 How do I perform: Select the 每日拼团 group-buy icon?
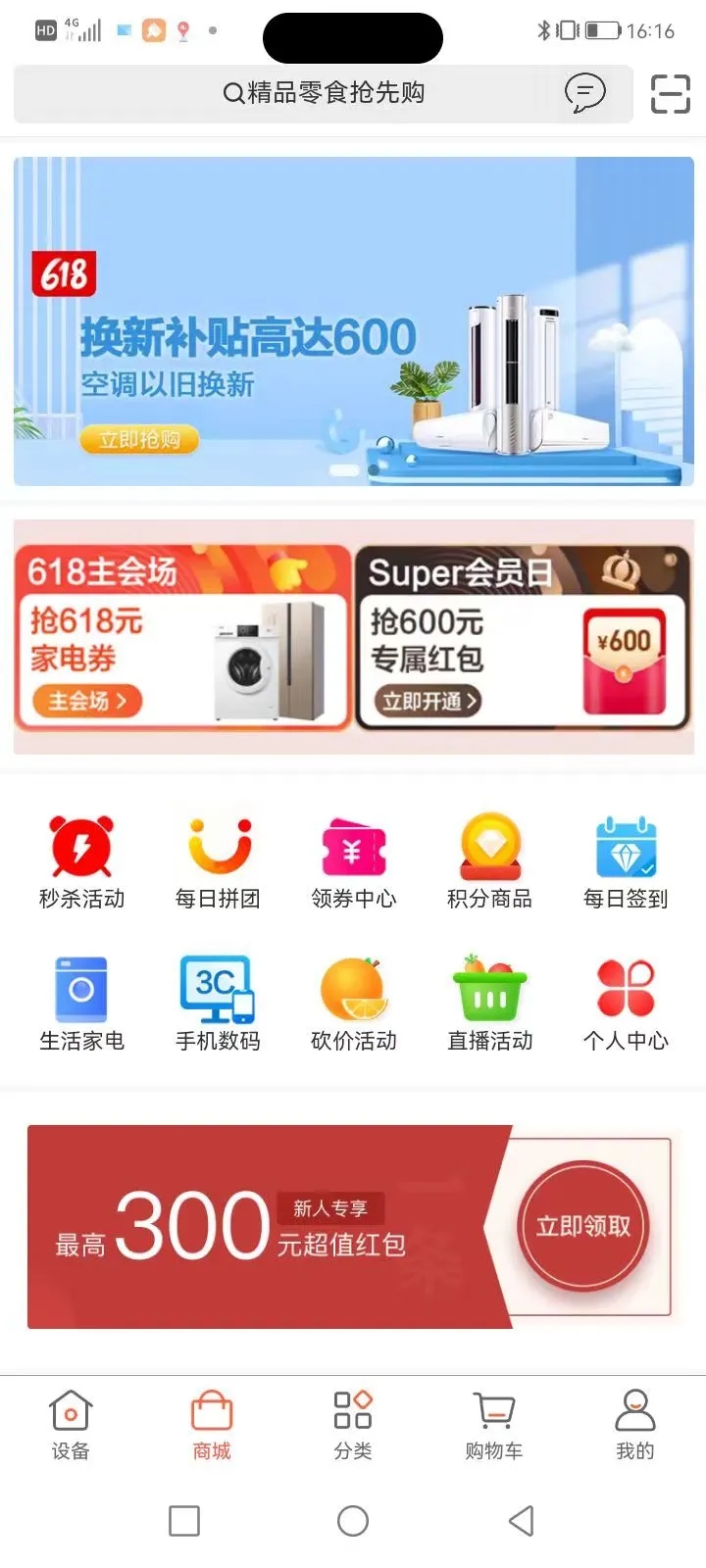click(x=218, y=857)
